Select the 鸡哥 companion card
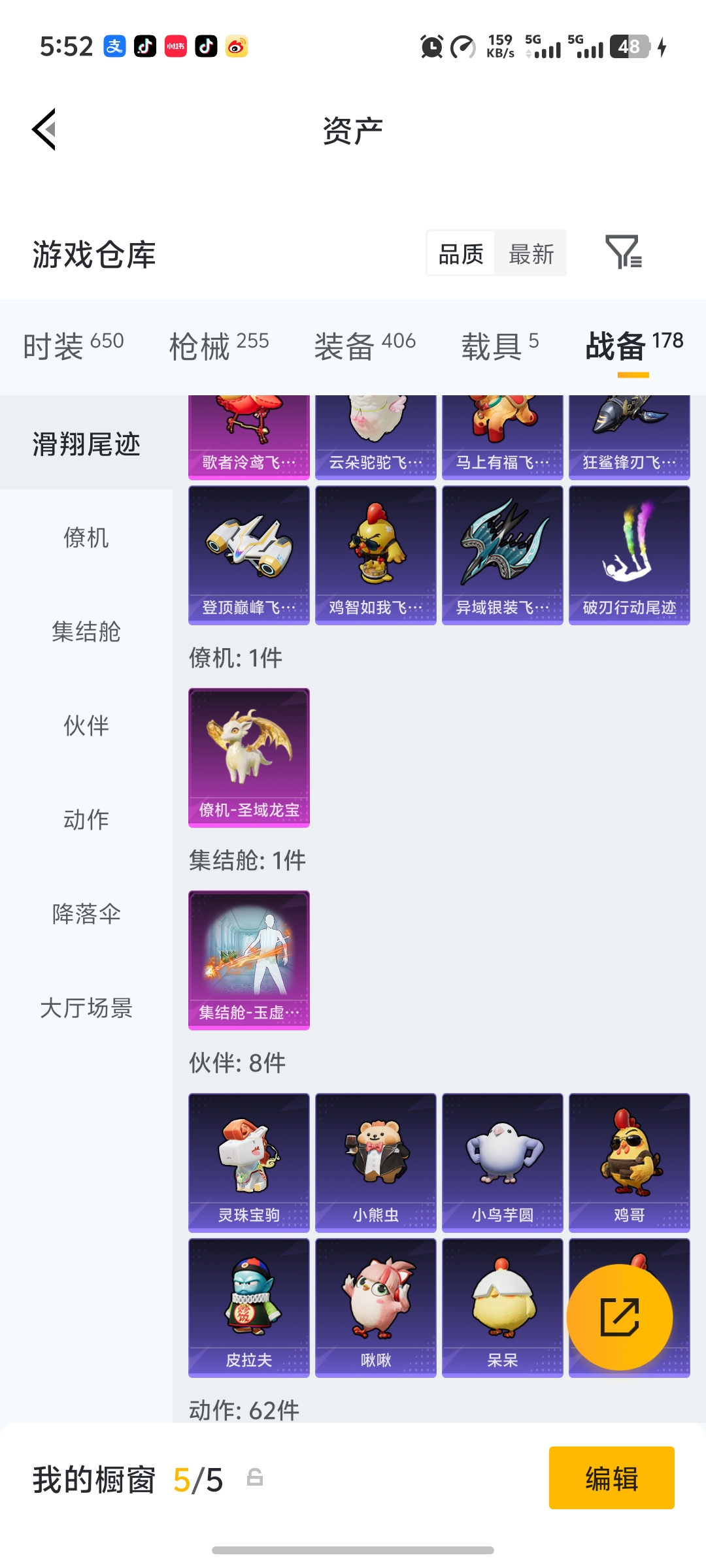The height and width of the screenshot is (1568, 706). (x=628, y=1162)
